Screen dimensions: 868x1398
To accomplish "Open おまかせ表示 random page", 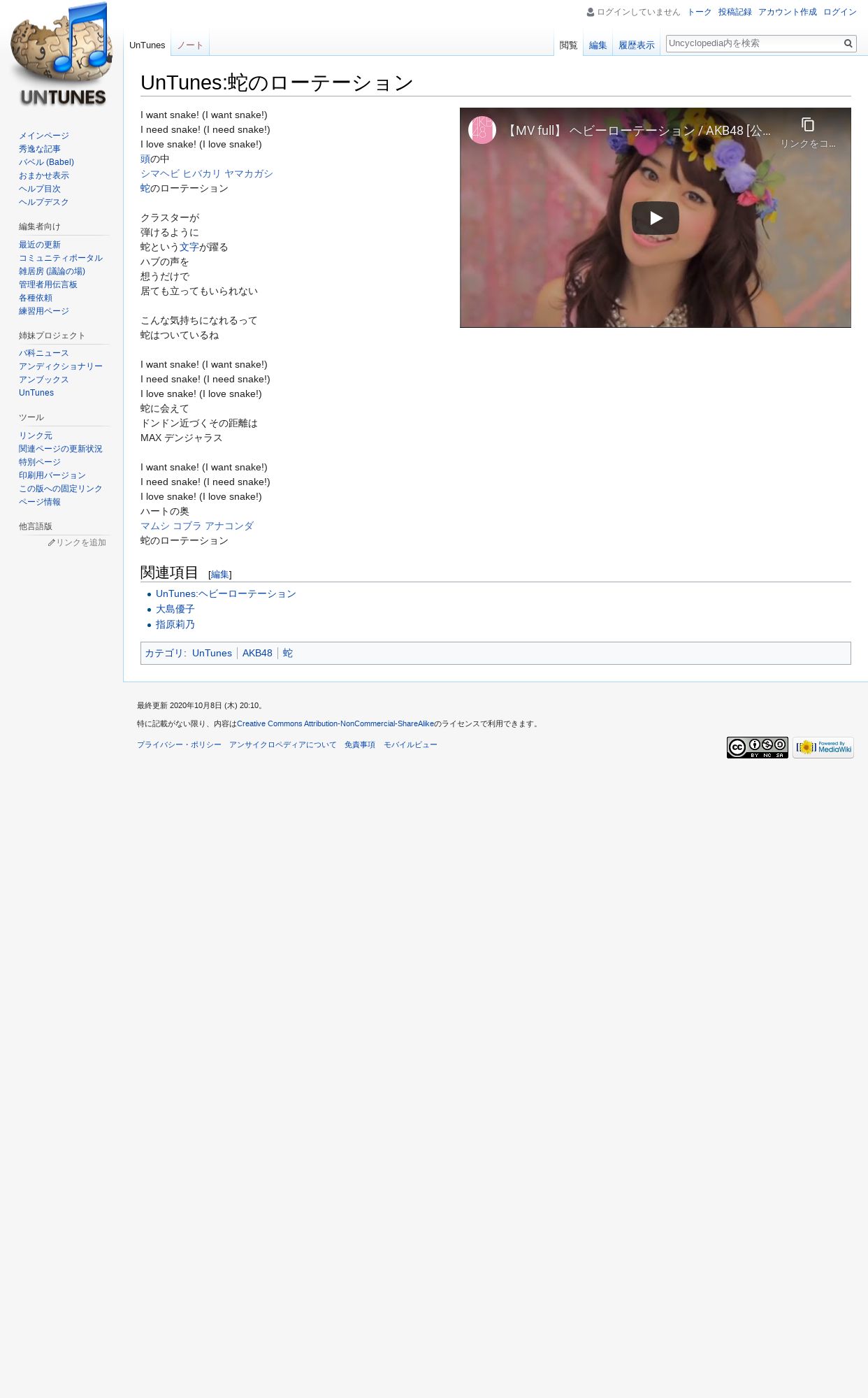I will (43, 175).
